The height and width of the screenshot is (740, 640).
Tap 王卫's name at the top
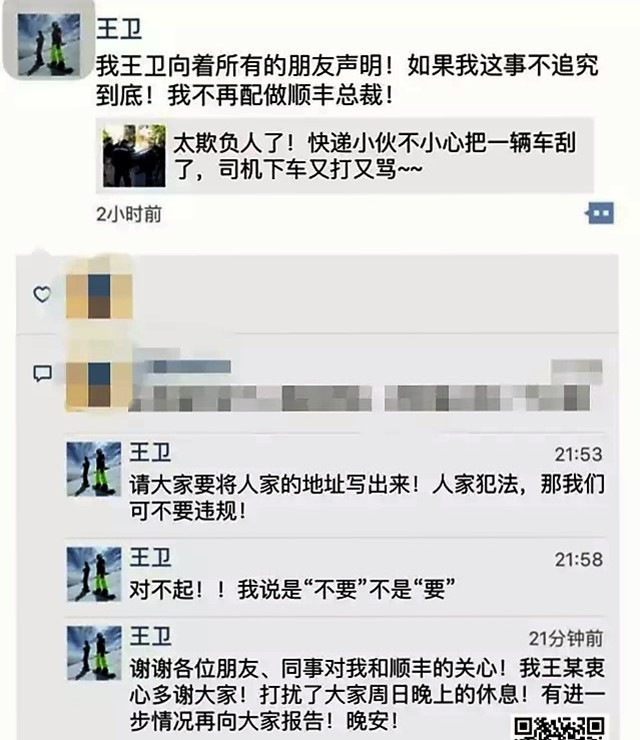[x=119, y=29]
